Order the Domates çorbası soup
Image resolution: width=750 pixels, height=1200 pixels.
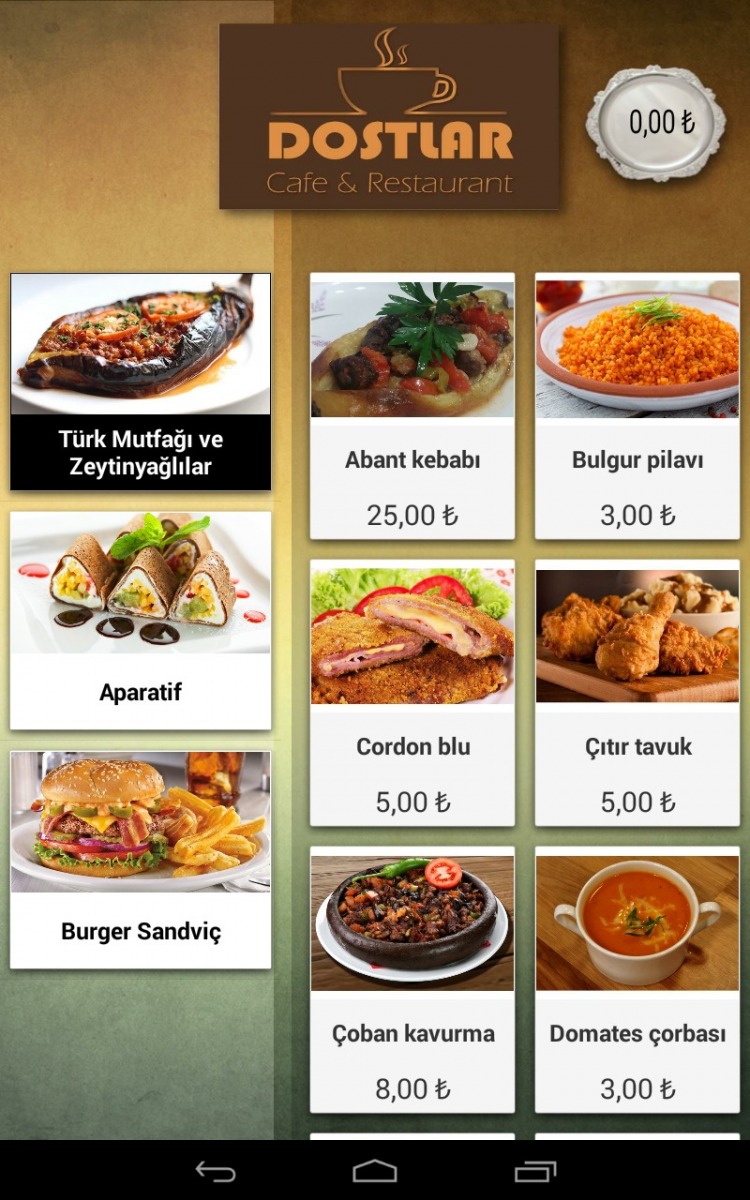[637, 979]
